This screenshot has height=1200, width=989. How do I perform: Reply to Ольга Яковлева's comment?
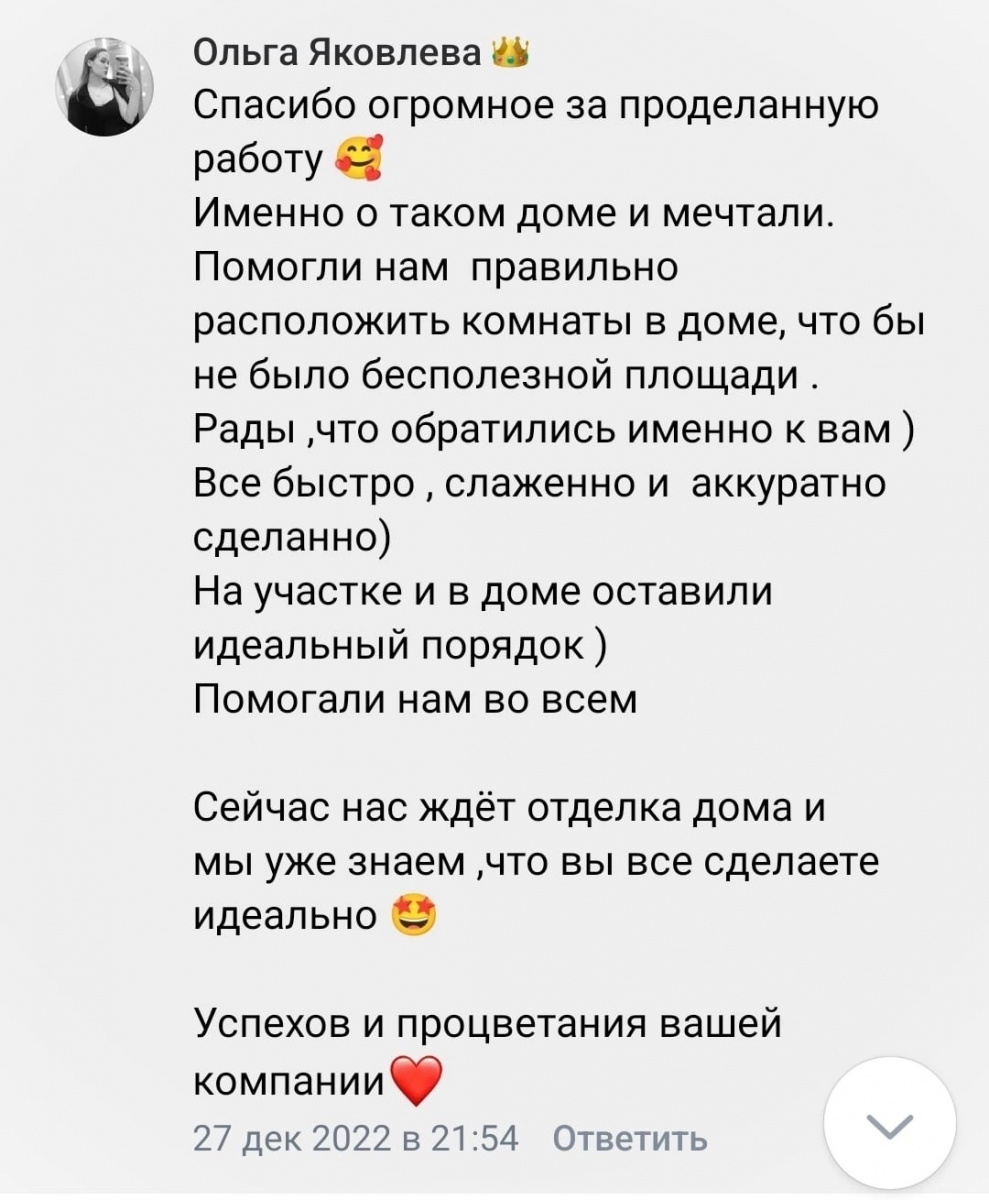point(629,1138)
